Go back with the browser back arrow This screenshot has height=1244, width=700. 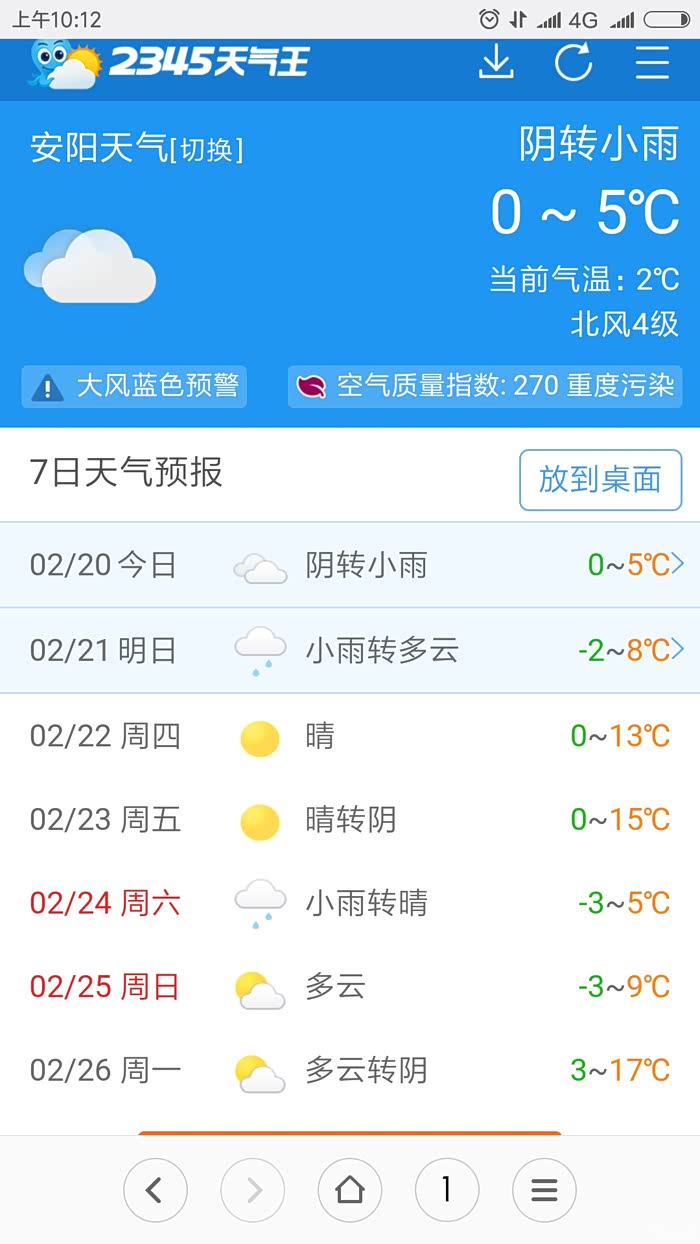pyautogui.click(x=153, y=1189)
